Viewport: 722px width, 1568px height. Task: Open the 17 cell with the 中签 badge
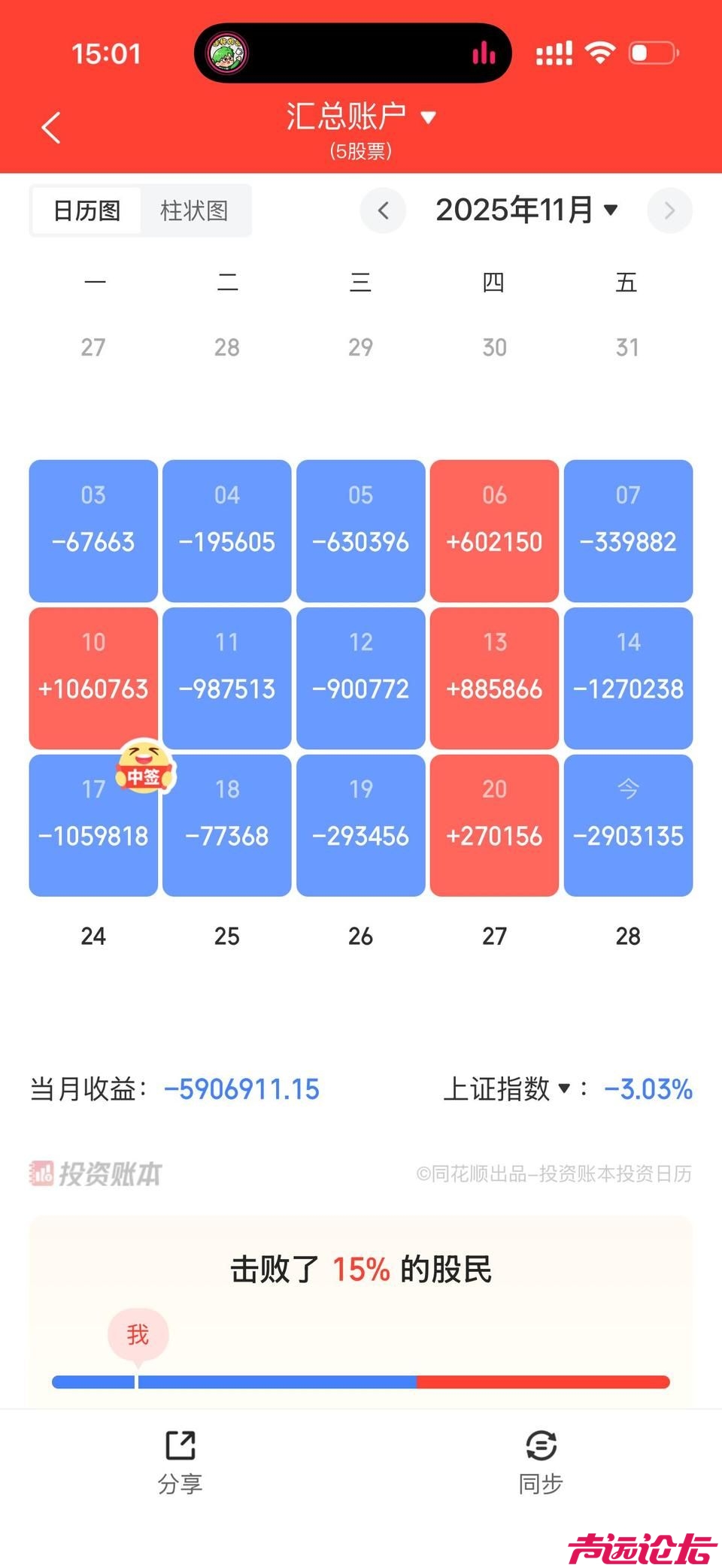pos(93,827)
